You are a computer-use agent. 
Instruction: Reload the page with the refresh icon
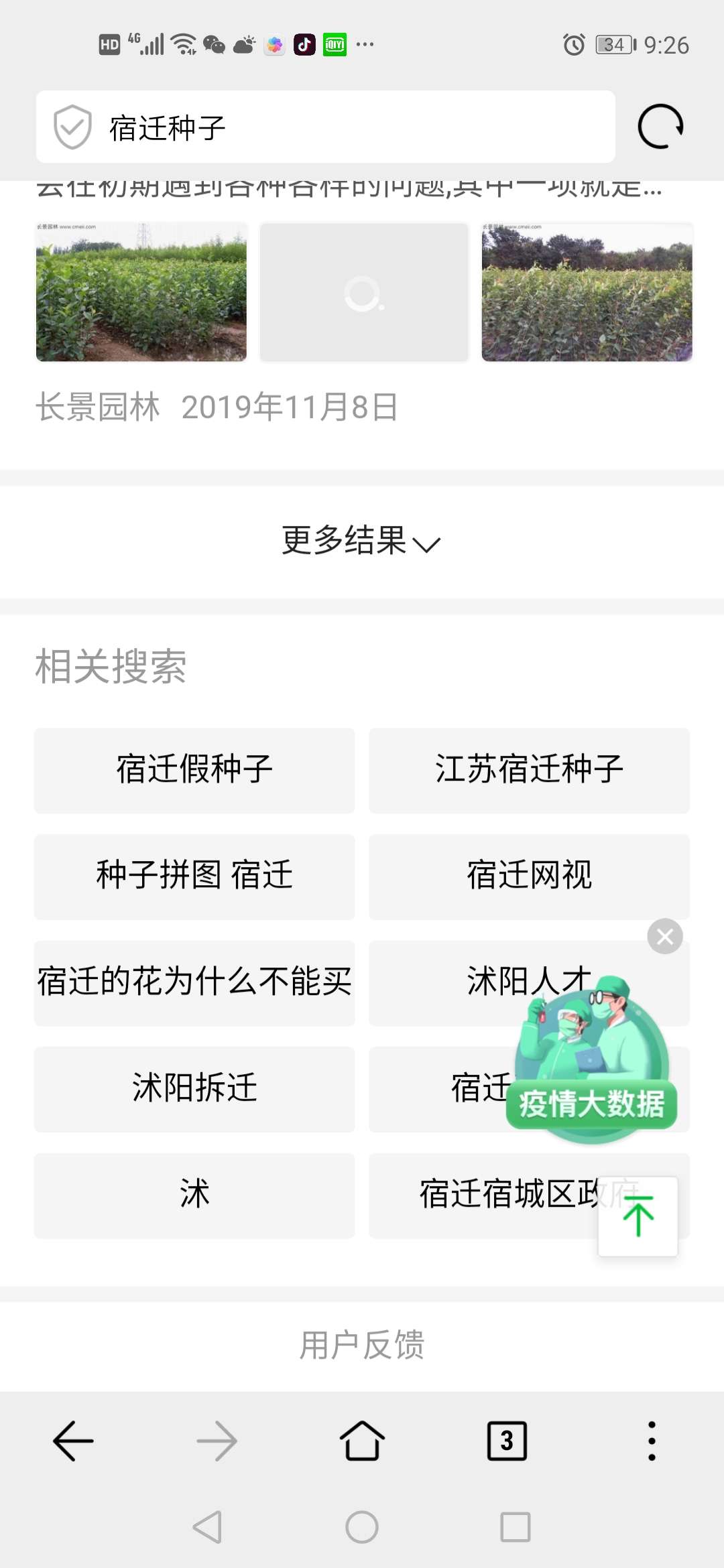click(660, 127)
